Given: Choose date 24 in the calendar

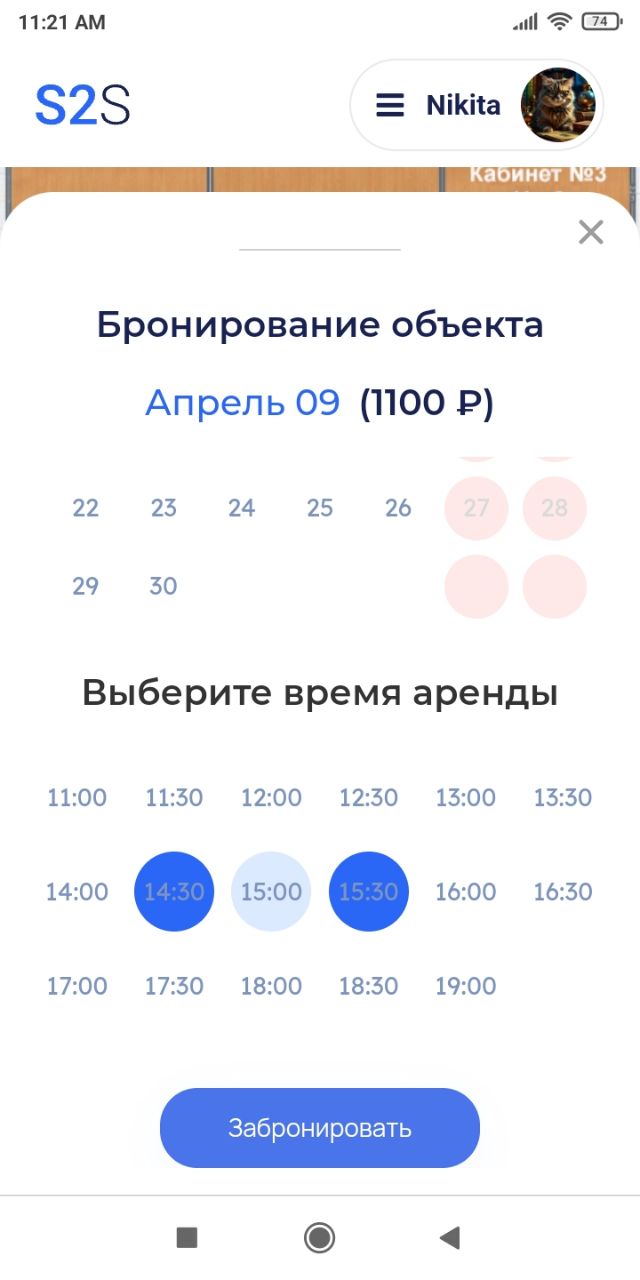Looking at the screenshot, I should [242, 508].
